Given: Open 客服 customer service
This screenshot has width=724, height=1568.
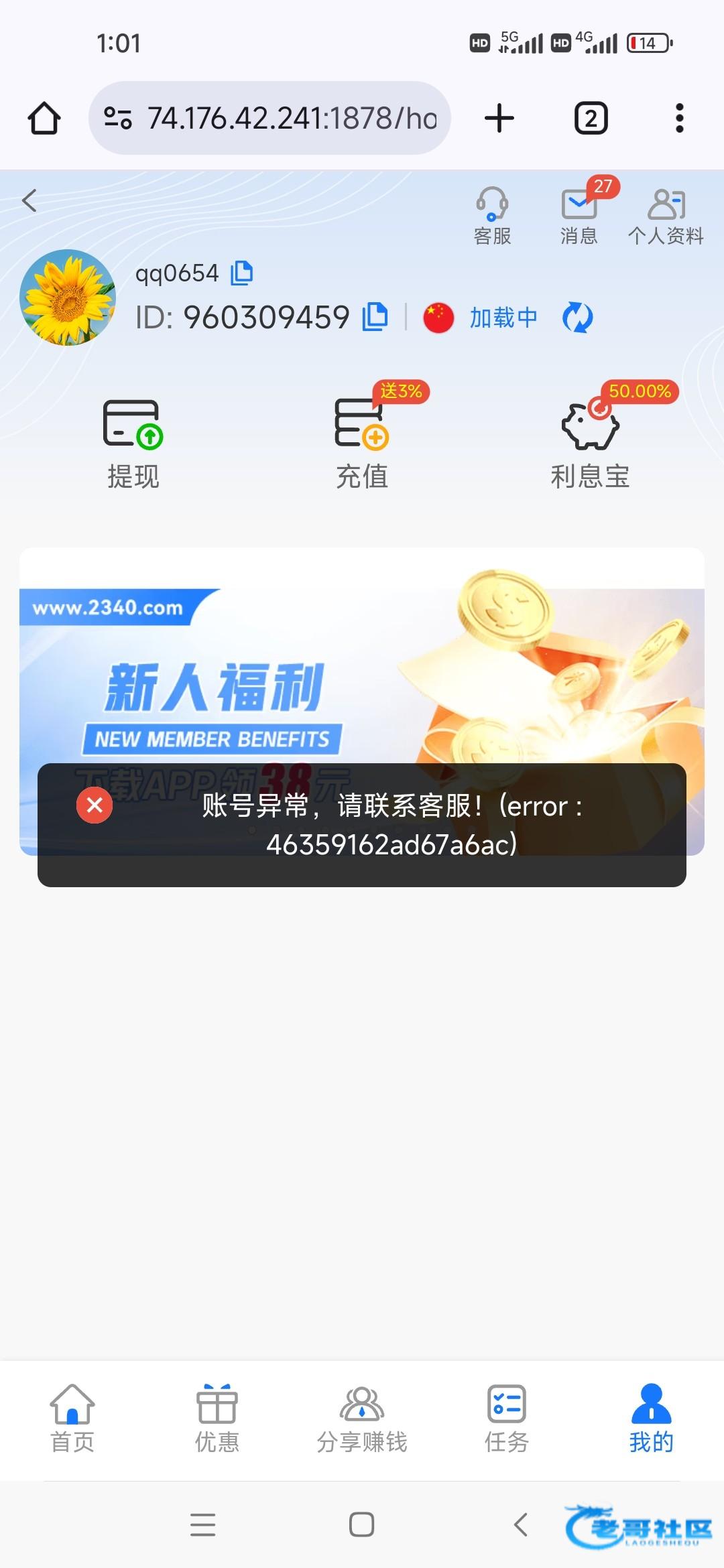Looking at the screenshot, I should pos(492,215).
